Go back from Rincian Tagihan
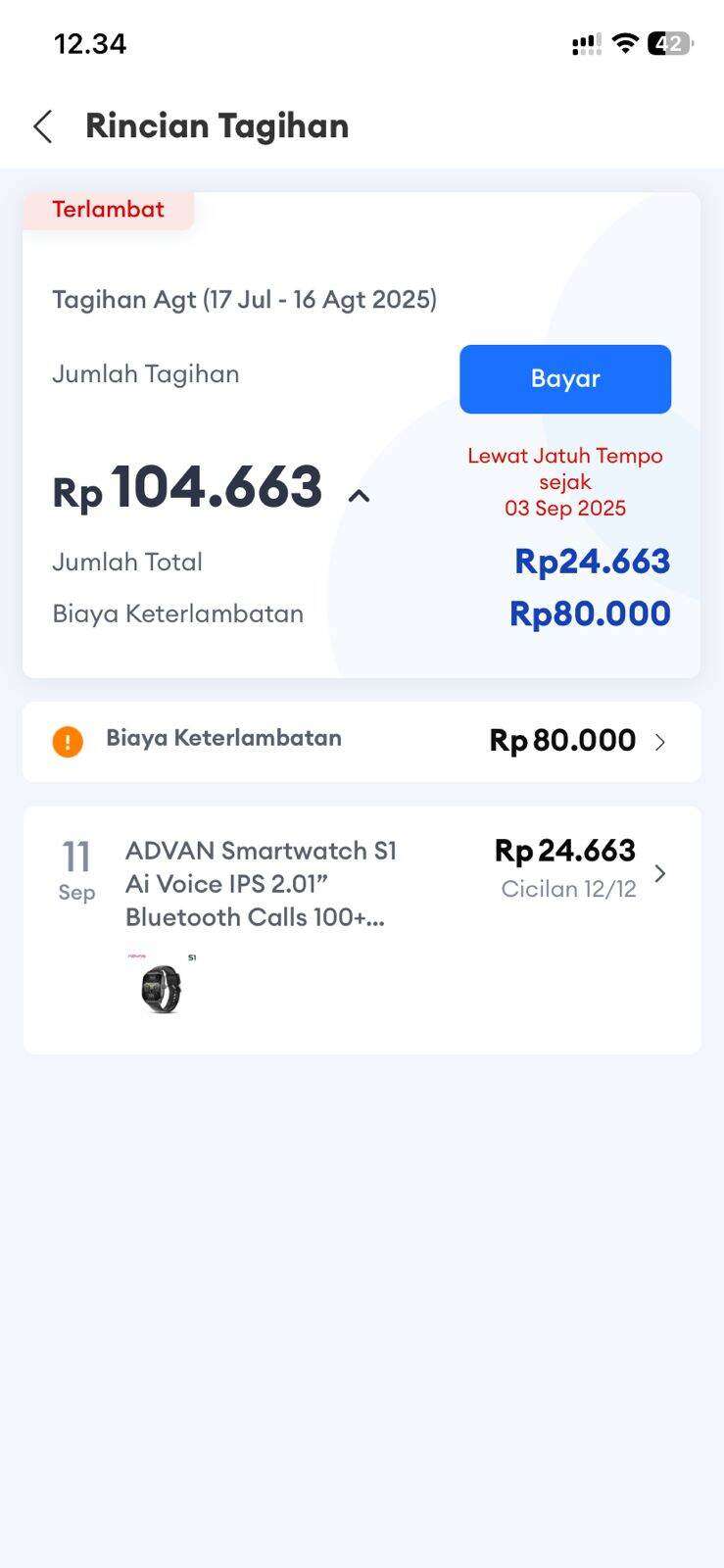The image size is (724, 1568). [43, 126]
